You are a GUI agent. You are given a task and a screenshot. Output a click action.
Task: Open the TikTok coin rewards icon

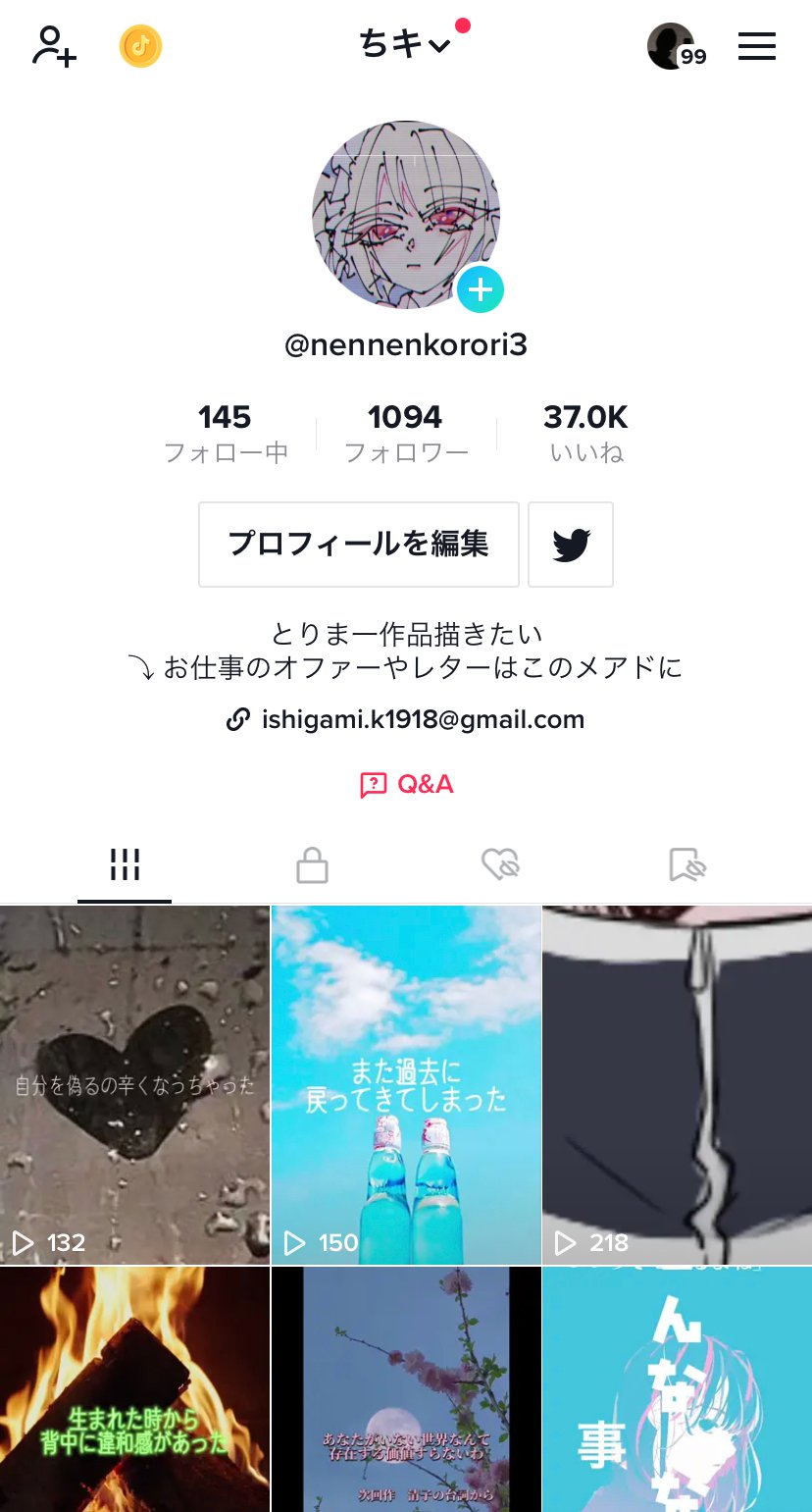140,46
